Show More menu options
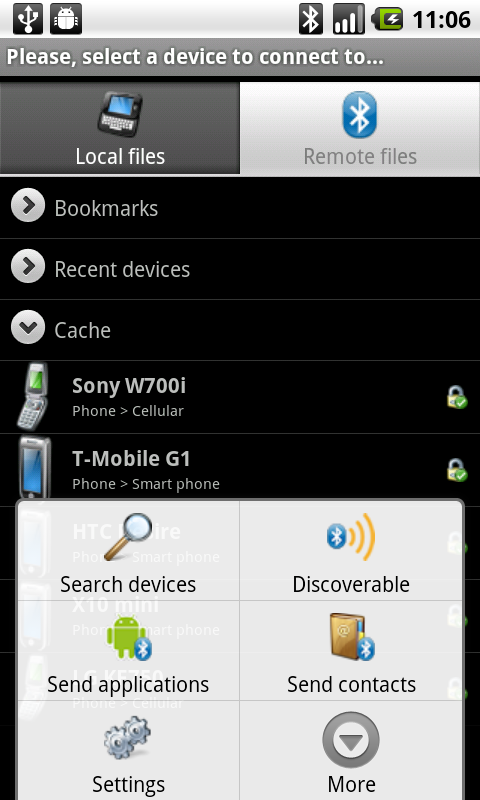480x800 pixels. pyautogui.click(x=351, y=751)
